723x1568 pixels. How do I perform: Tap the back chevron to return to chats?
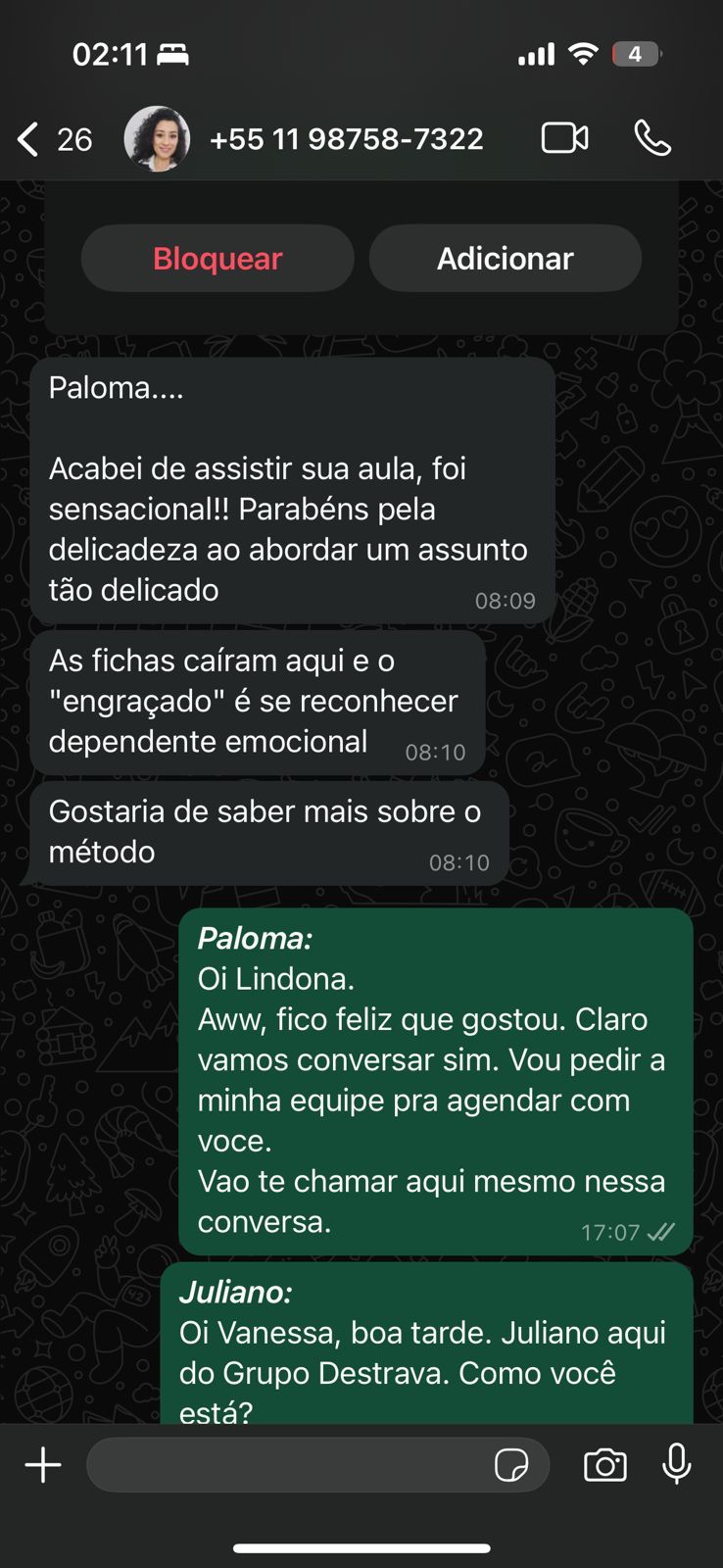point(26,138)
